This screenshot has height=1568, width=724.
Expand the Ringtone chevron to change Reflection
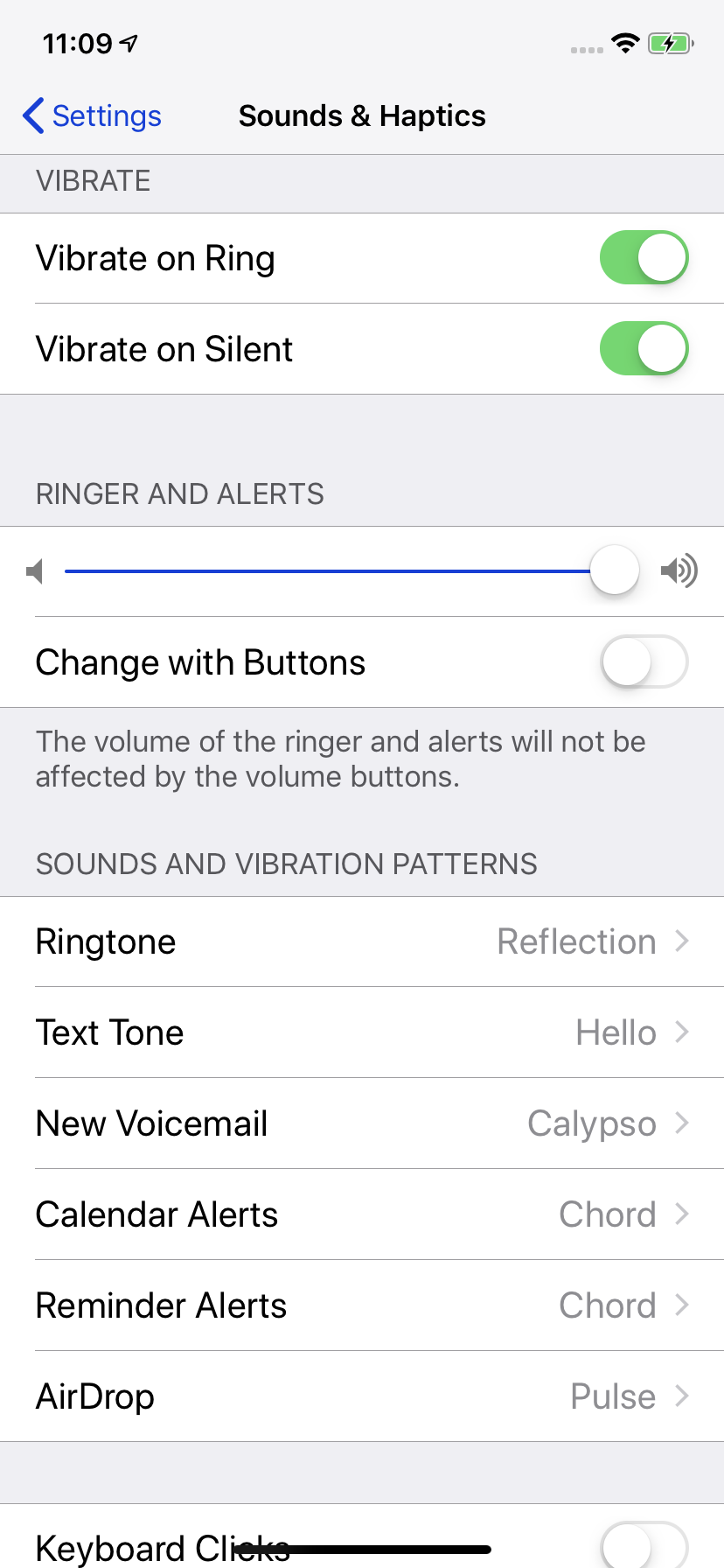(x=681, y=941)
